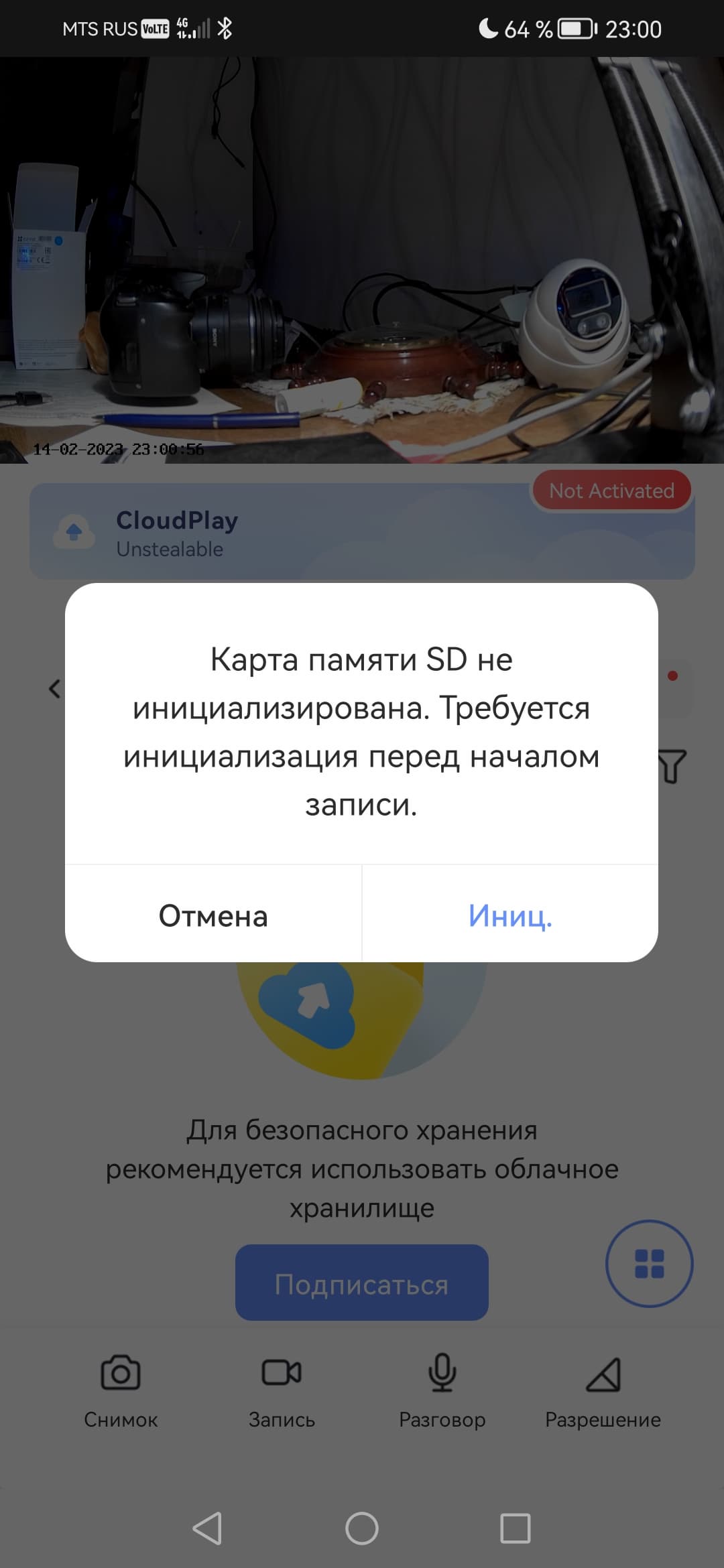Go to the home screen
The width and height of the screenshot is (724, 1568).
pyautogui.click(x=362, y=1528)
